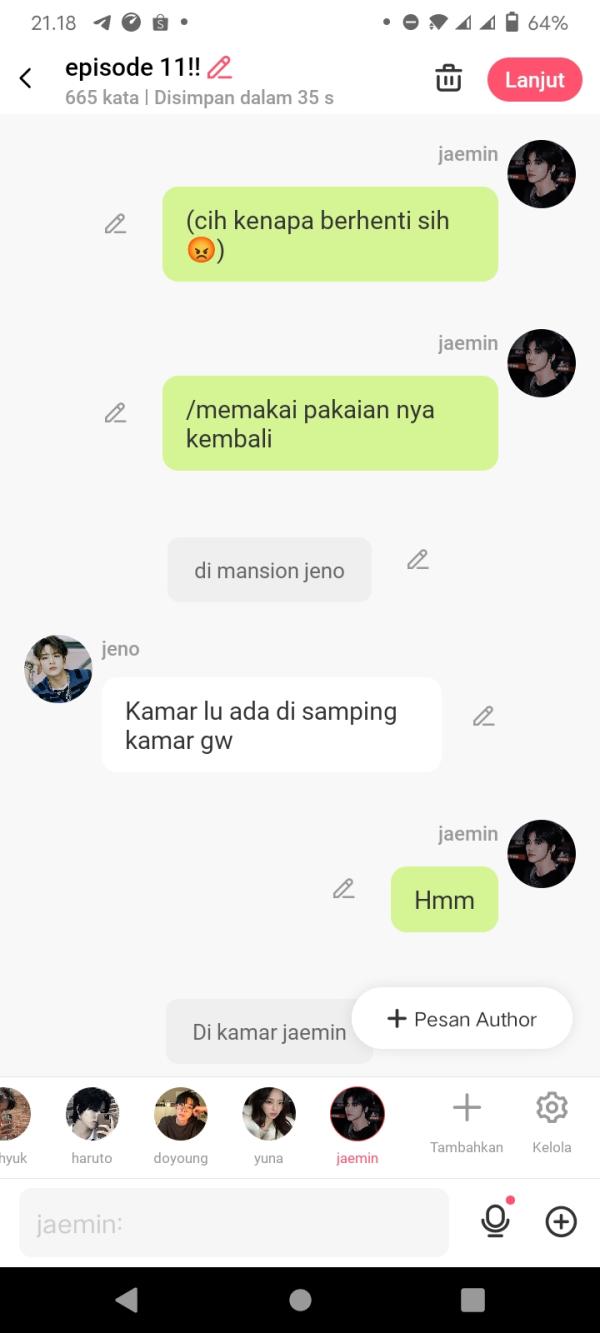
Task: Edit the episode 11 title
Action: click(219, 68)
